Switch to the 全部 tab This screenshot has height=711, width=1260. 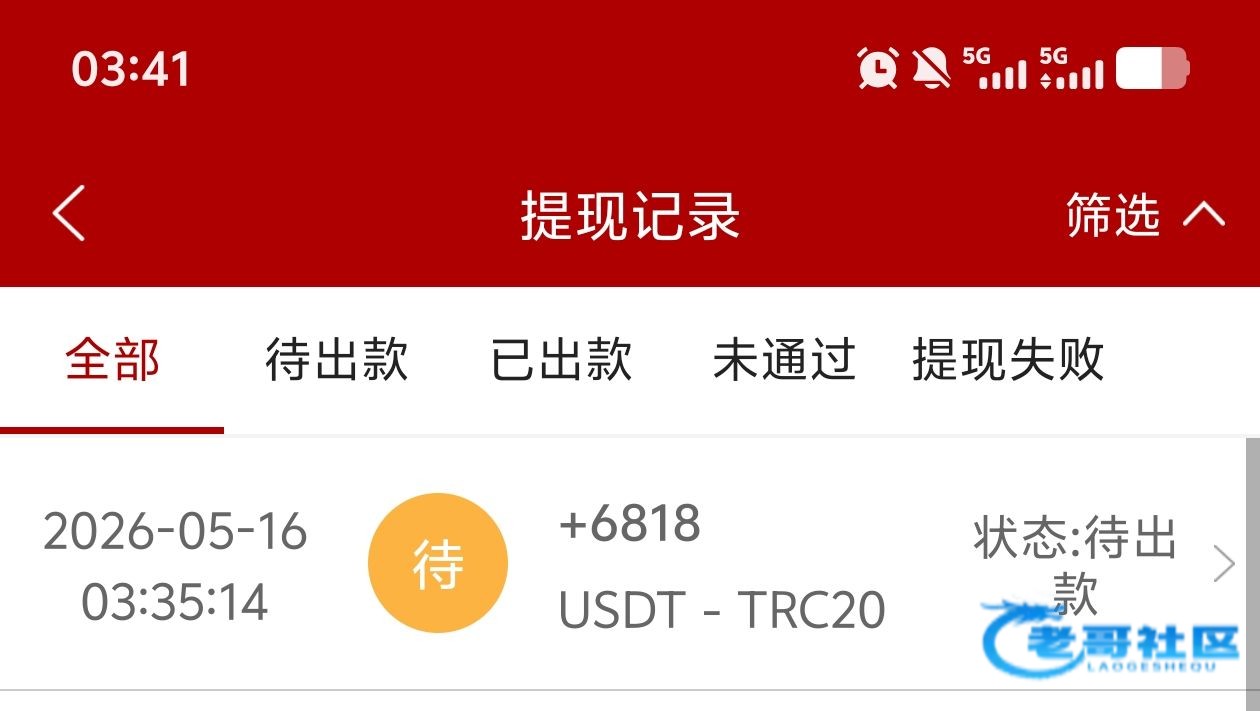point(112,360)
